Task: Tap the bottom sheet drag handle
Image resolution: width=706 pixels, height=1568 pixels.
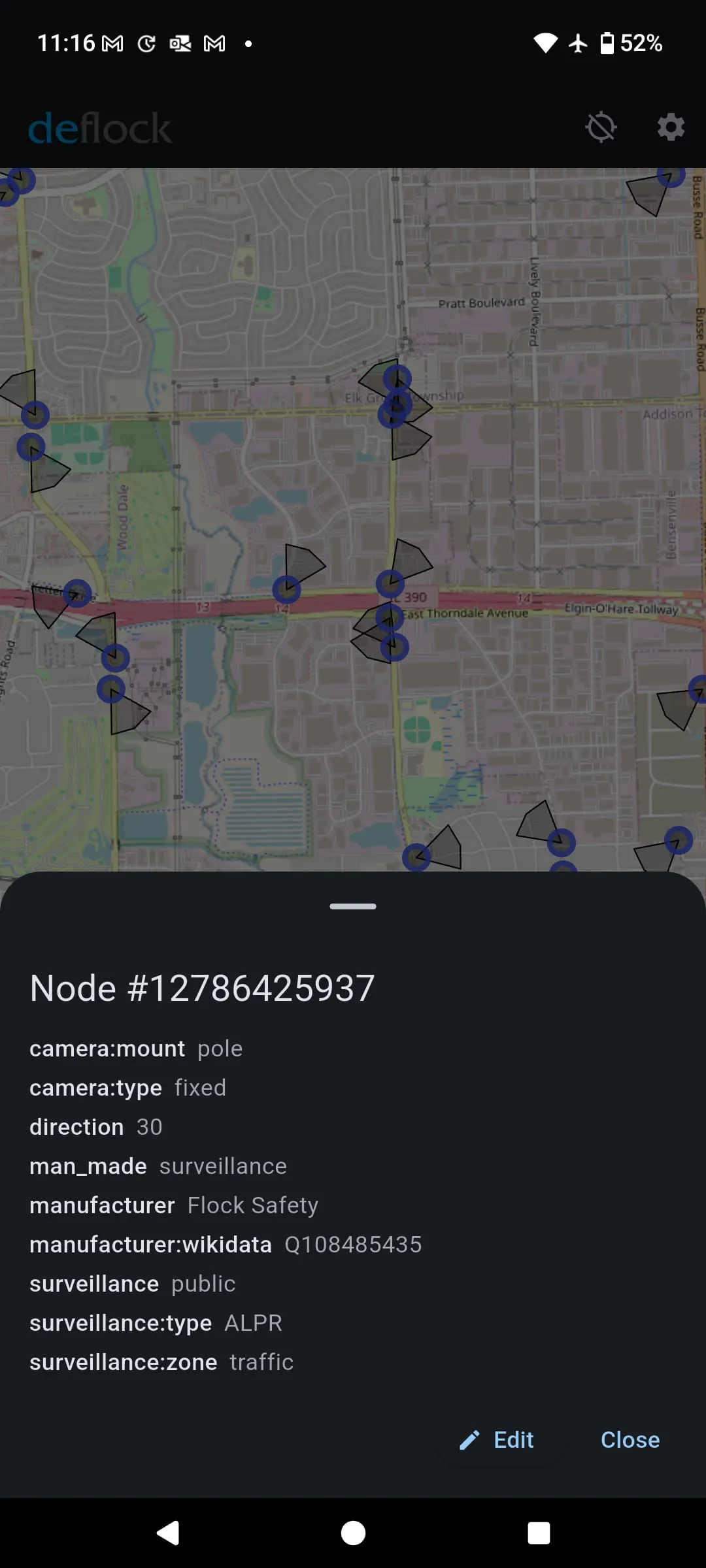Action: pos(353,906)
